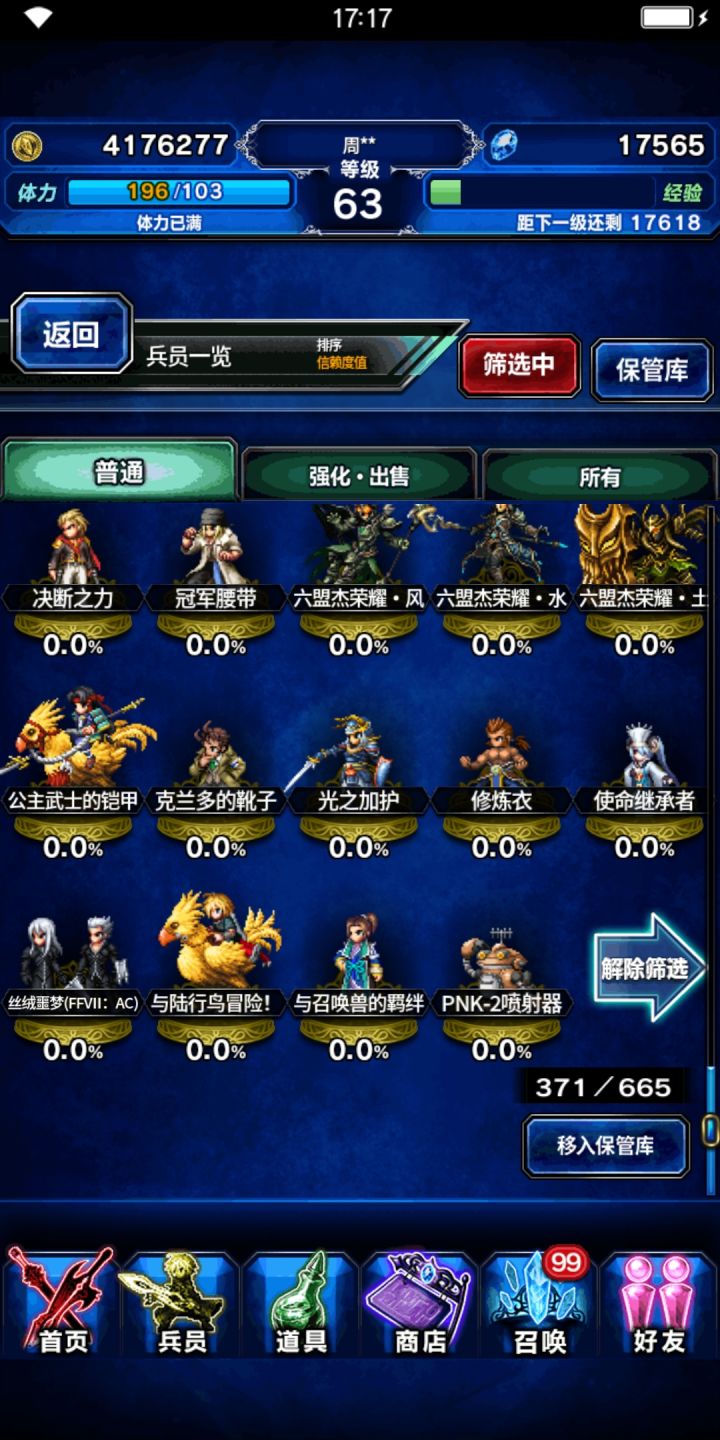This screenshot has height=1440, width=720.
Task: Tap the 首页 home sword icon
Action: 60,1300
